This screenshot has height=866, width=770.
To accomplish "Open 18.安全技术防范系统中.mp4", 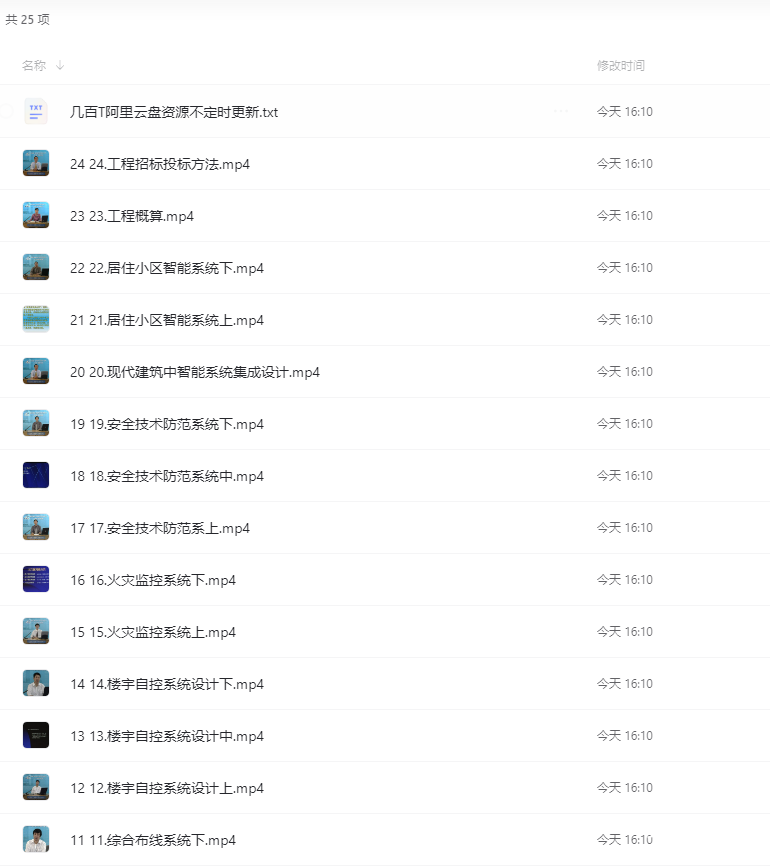I will point(167,476).
